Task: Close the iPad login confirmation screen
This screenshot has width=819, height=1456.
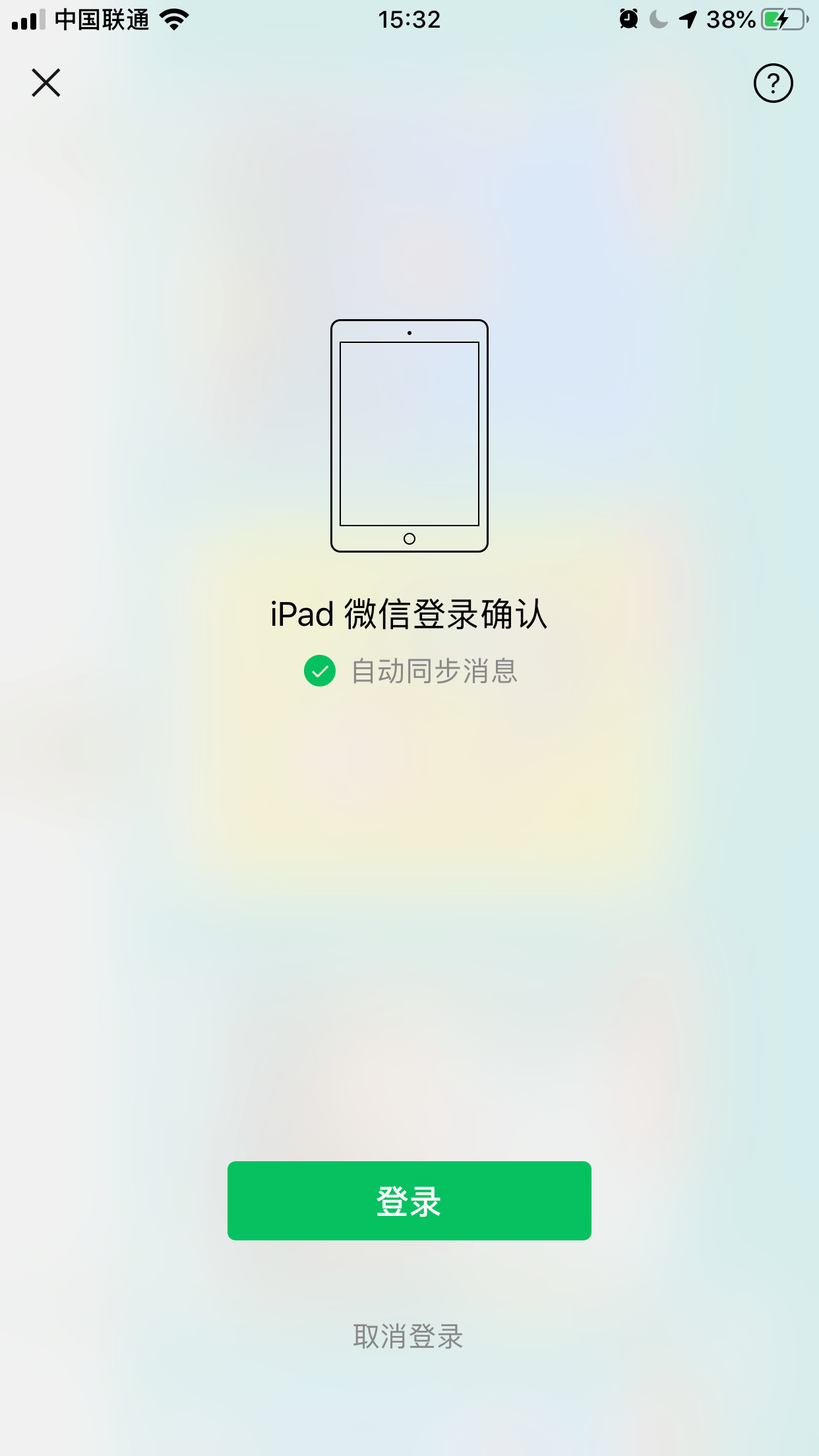Action: (46, 83)
